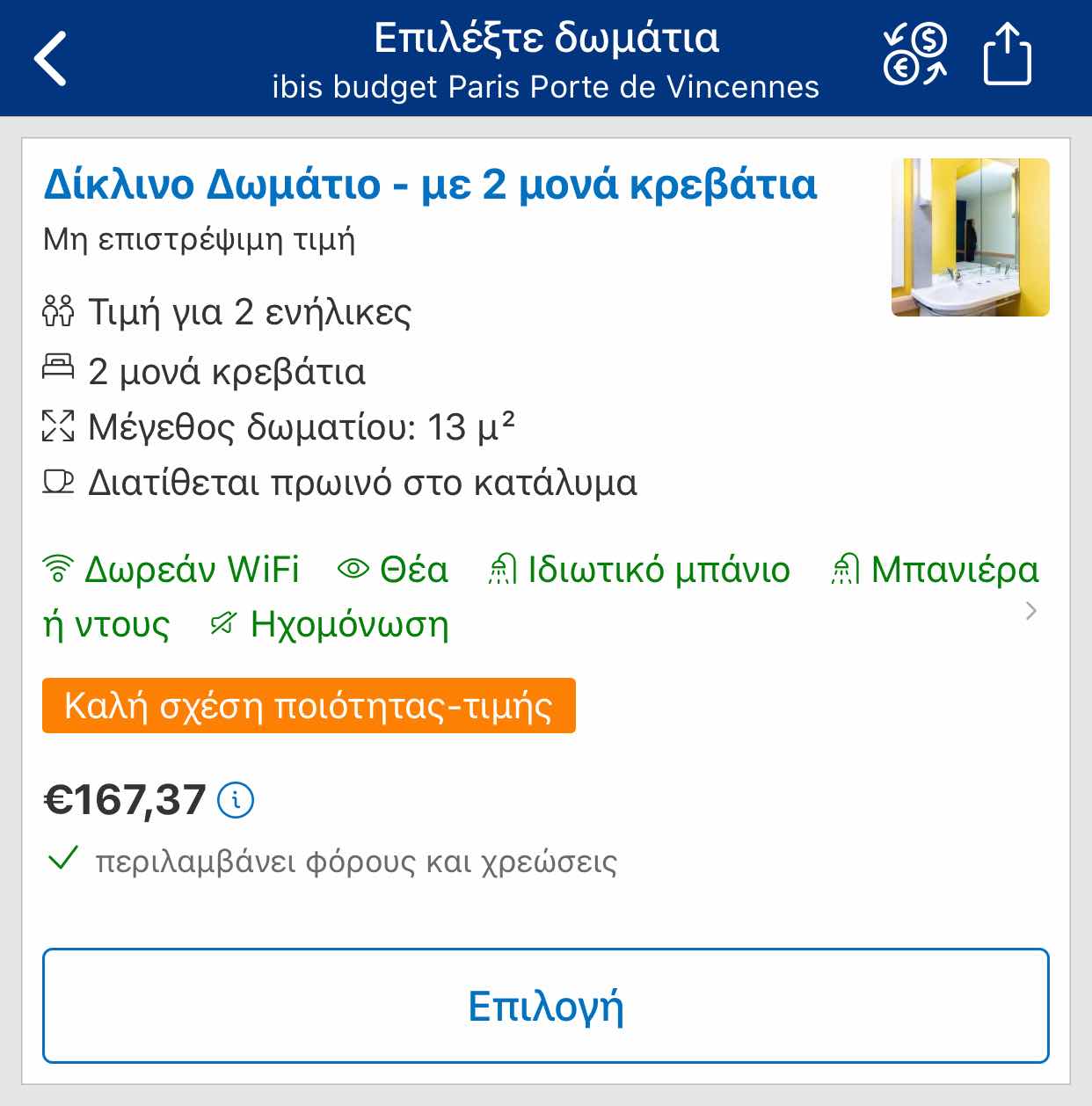Go back using the top-left arrow
The width and height of the screenshot is (1092, 1106).
click(50, 59)
